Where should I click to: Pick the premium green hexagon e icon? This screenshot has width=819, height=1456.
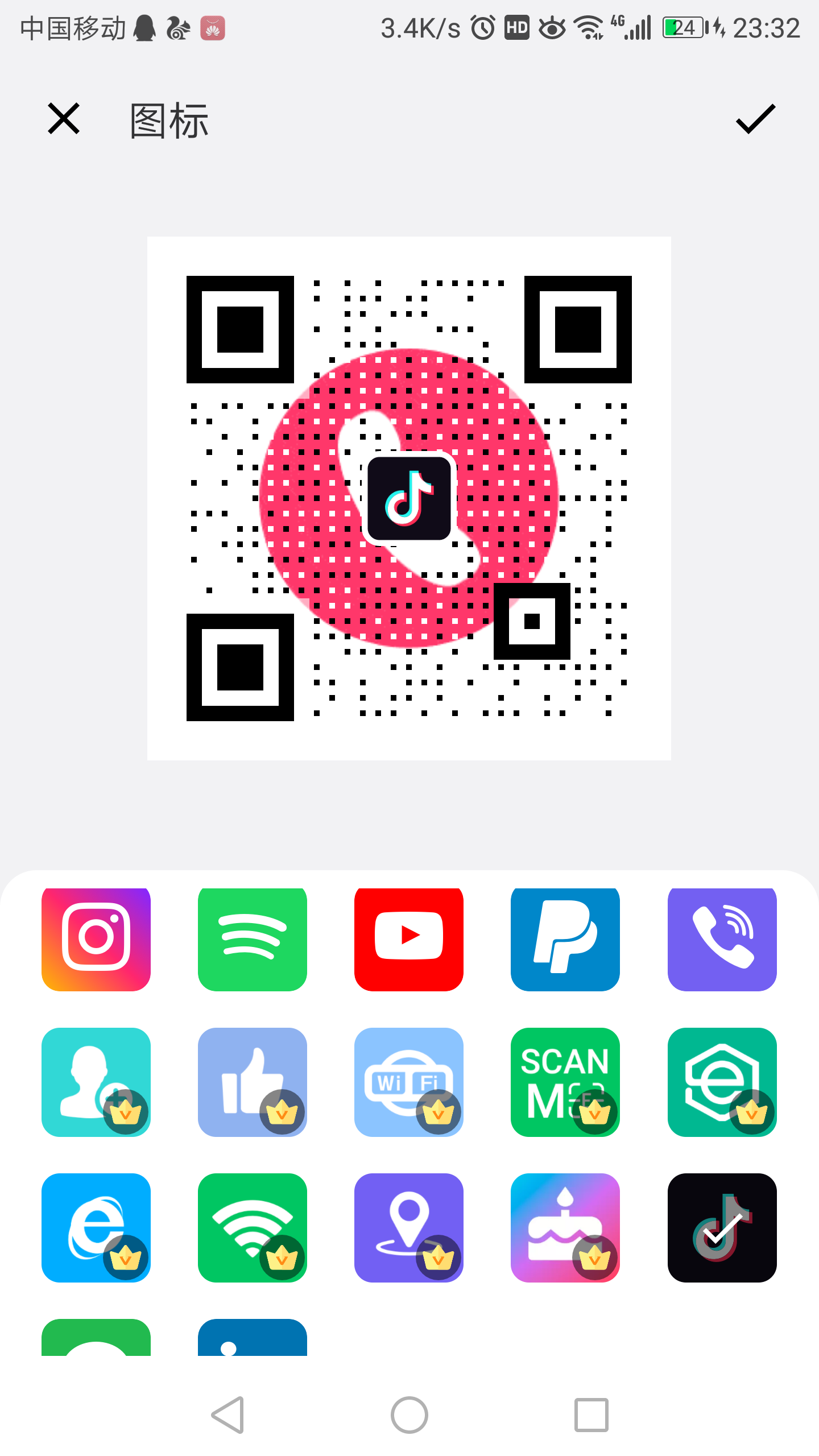pos(722,1082)
